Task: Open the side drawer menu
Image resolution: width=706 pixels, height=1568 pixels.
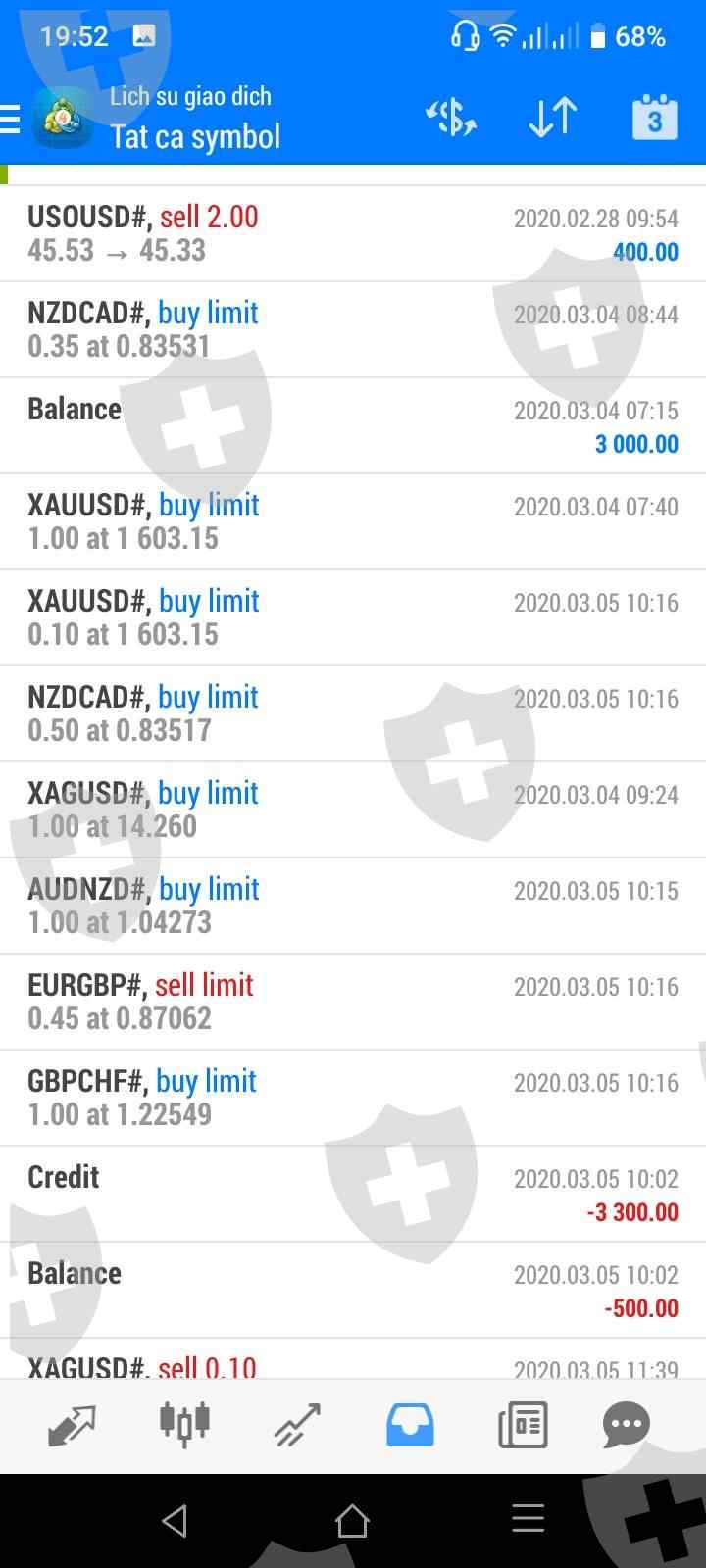Action: pos(12,120)
